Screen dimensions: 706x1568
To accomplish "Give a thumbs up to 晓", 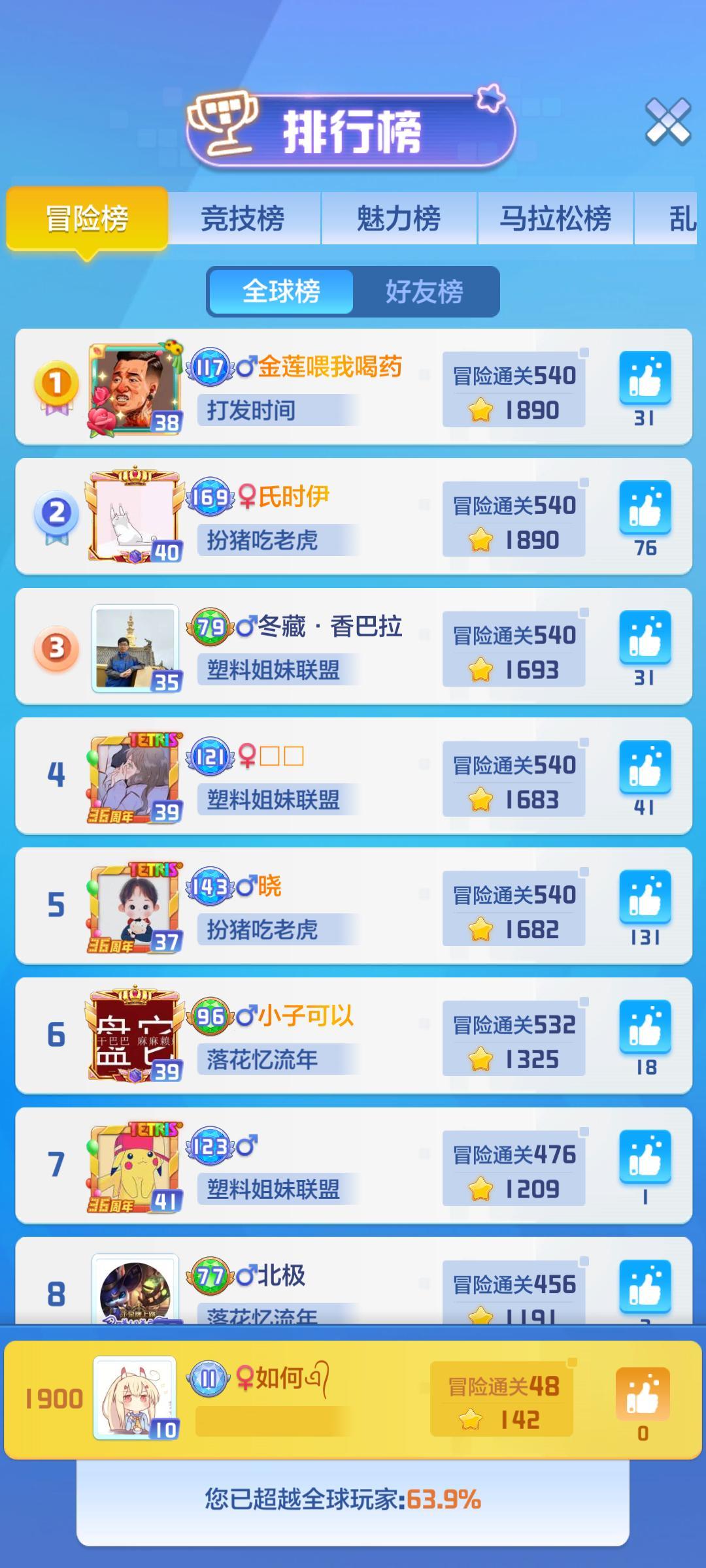I will 645,896.
